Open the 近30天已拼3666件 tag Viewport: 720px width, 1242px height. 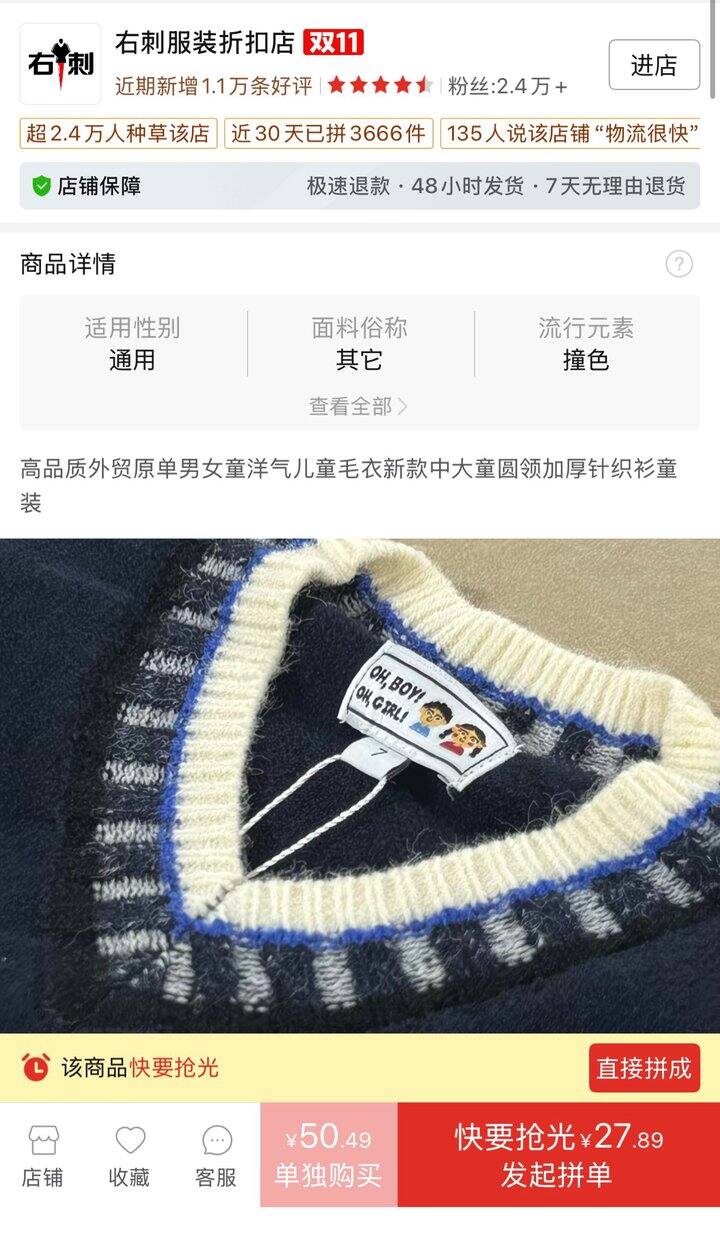click(x=329, y=134)
